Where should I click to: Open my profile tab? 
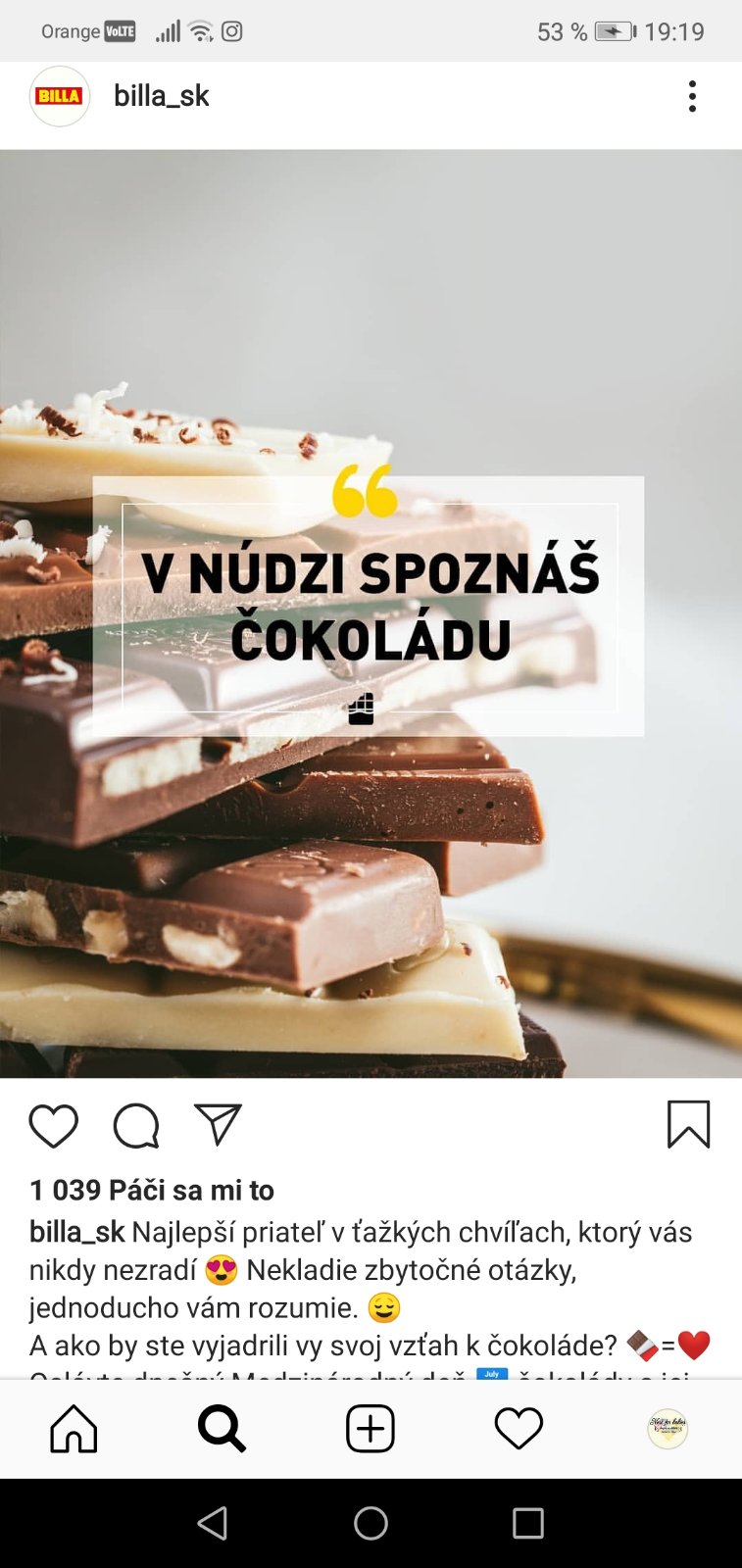[668, 1429]
